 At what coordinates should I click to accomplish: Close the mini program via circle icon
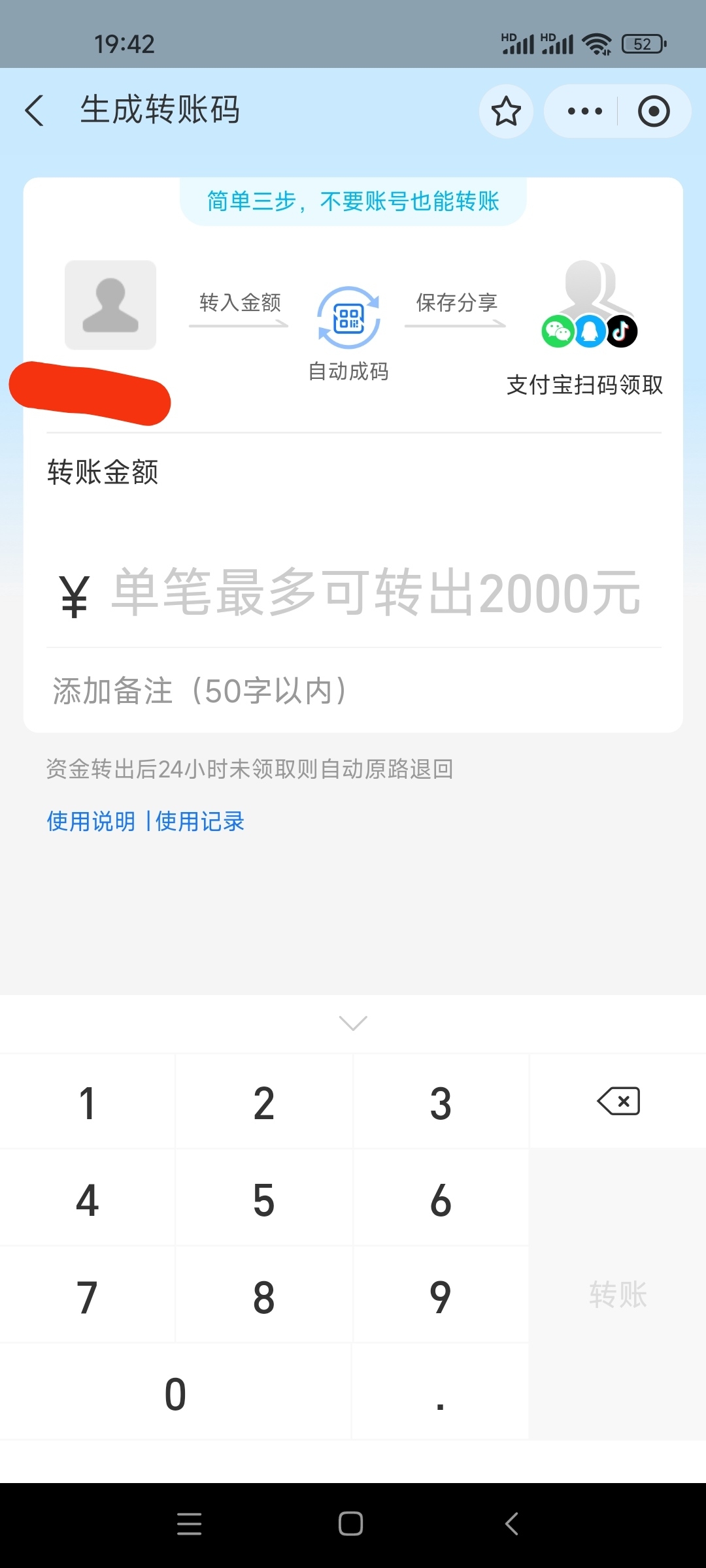pyautogui.click(x=654, y=111)
